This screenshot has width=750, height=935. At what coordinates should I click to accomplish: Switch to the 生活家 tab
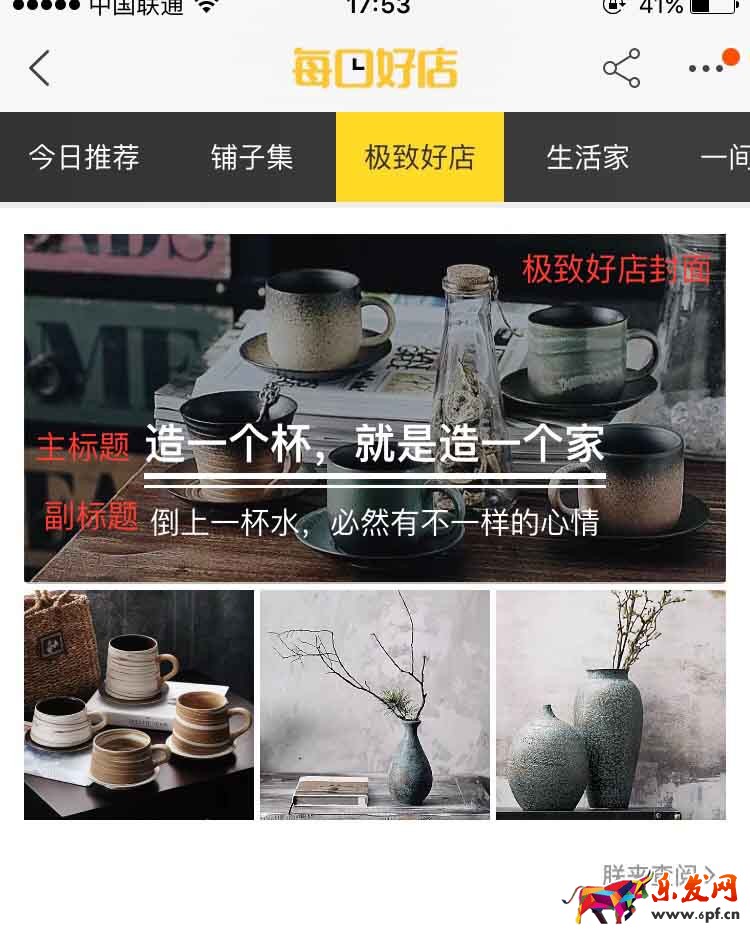tap(588, 158)
